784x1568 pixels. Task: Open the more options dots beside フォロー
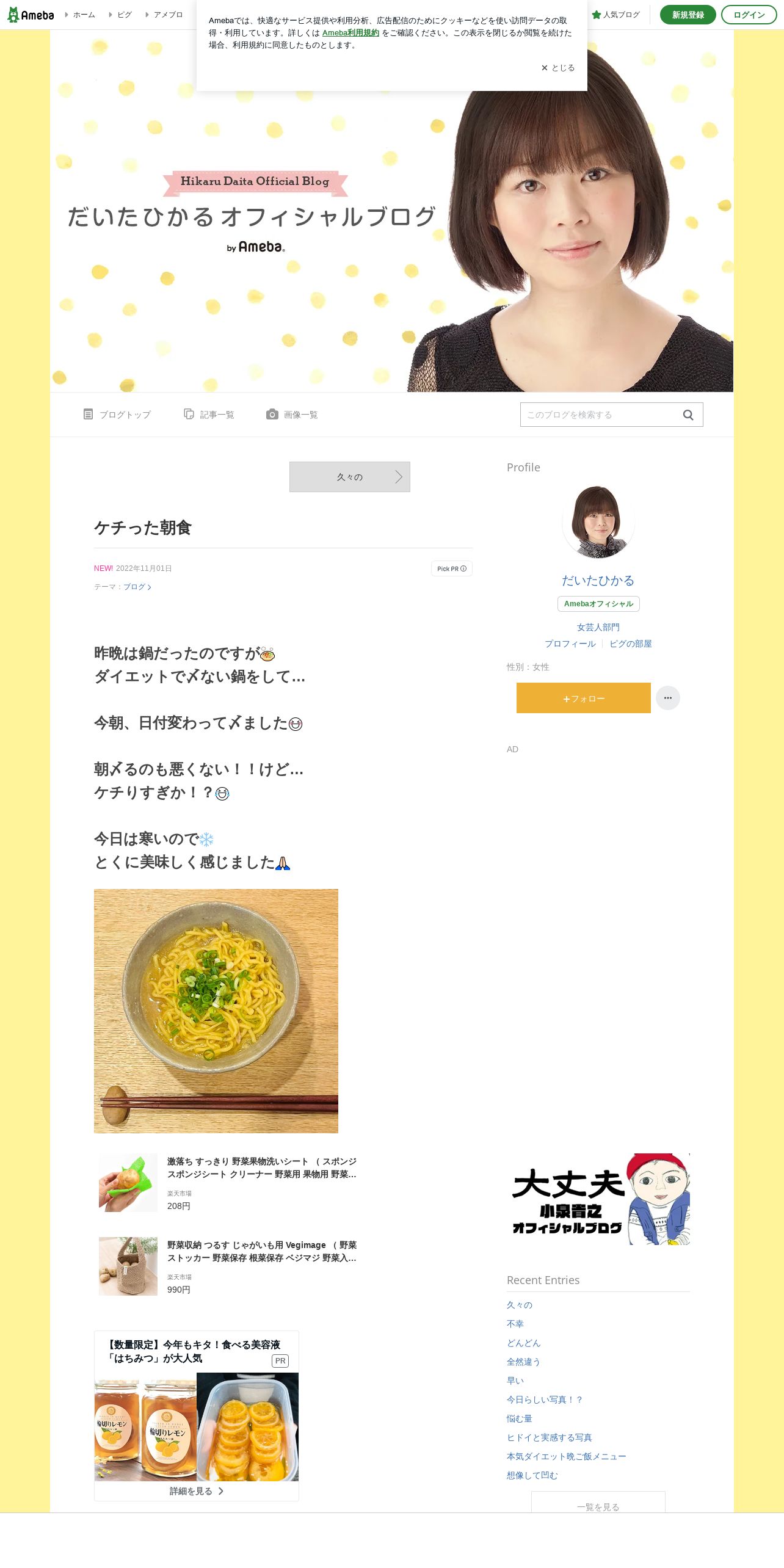point(667,698)
